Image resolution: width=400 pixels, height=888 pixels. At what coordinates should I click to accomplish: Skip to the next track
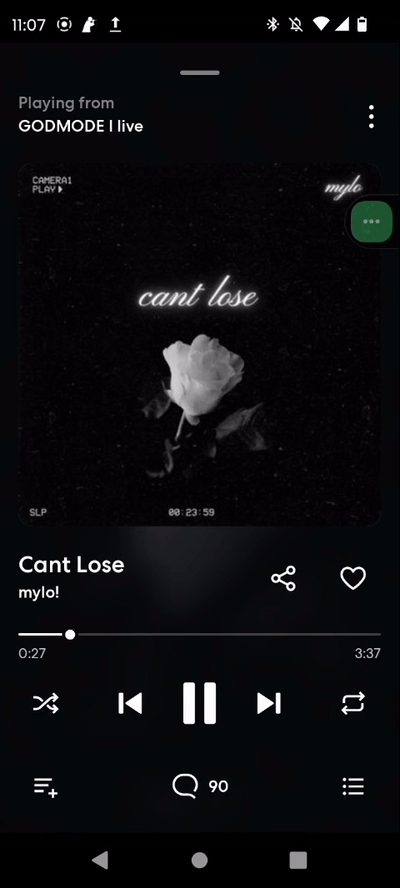coord(269,703)
